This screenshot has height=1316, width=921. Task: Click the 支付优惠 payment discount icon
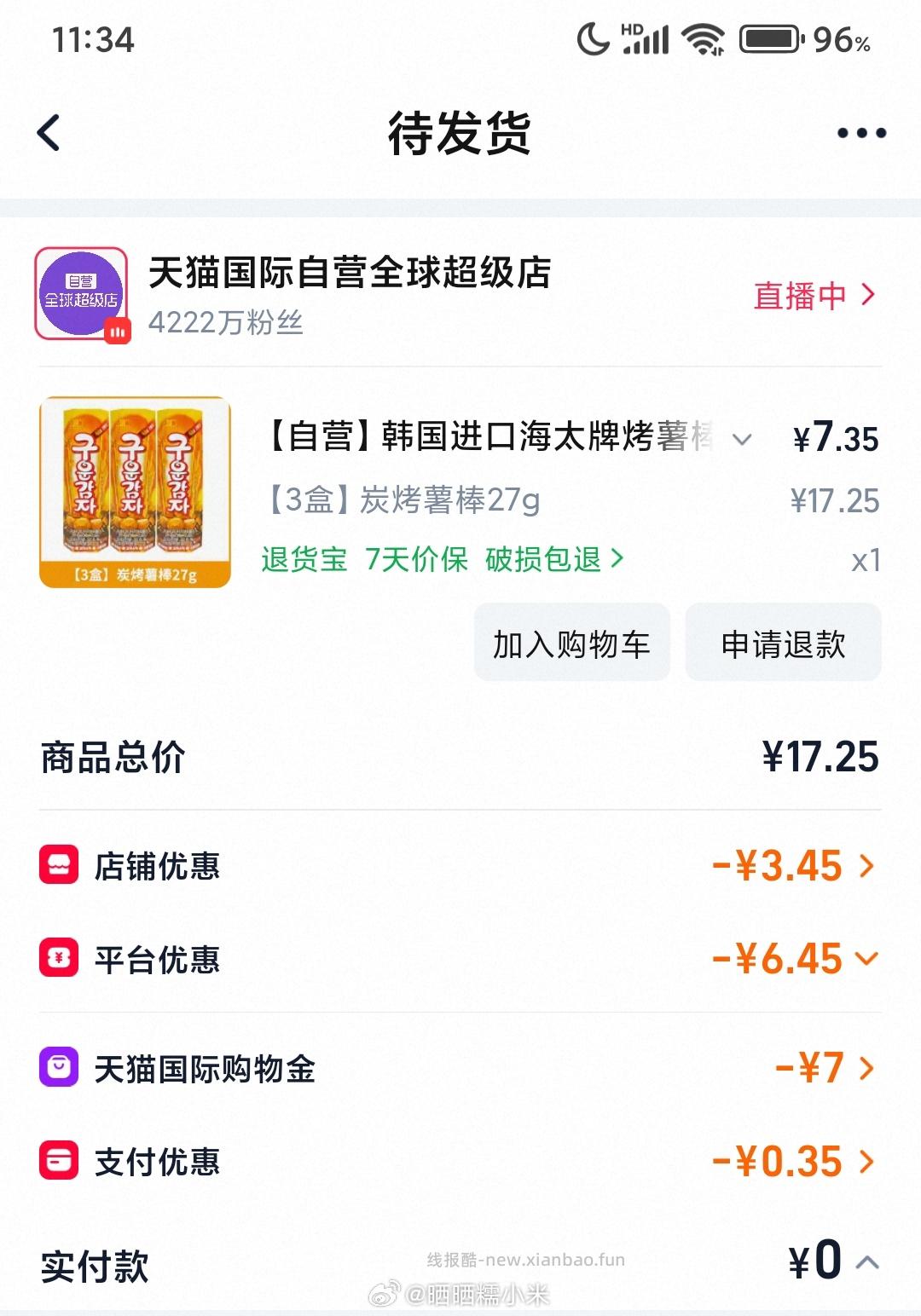point(57,1159)
